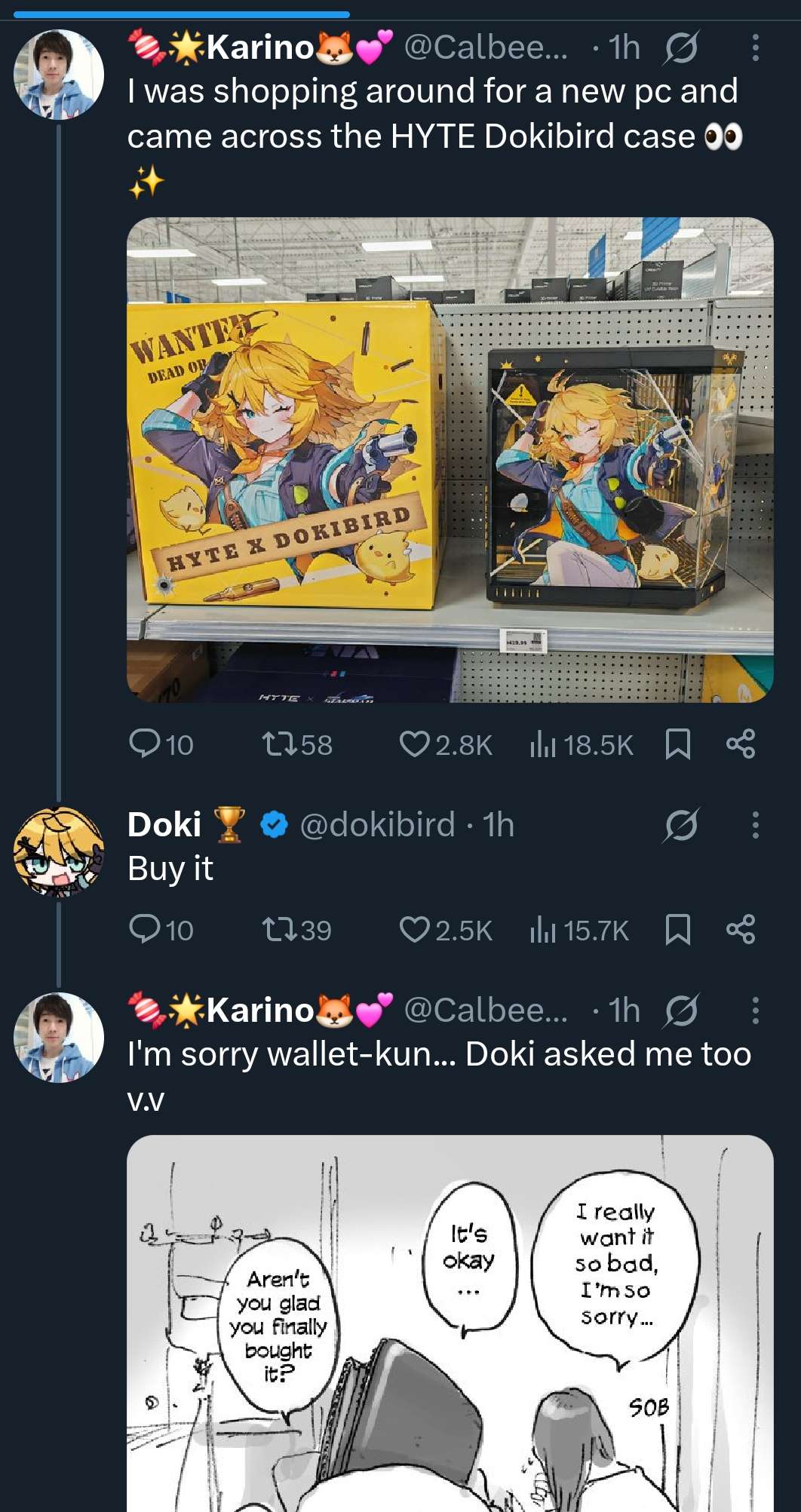
Task: Open the wallet-kun manga image
Action: tap(450, 1323)
